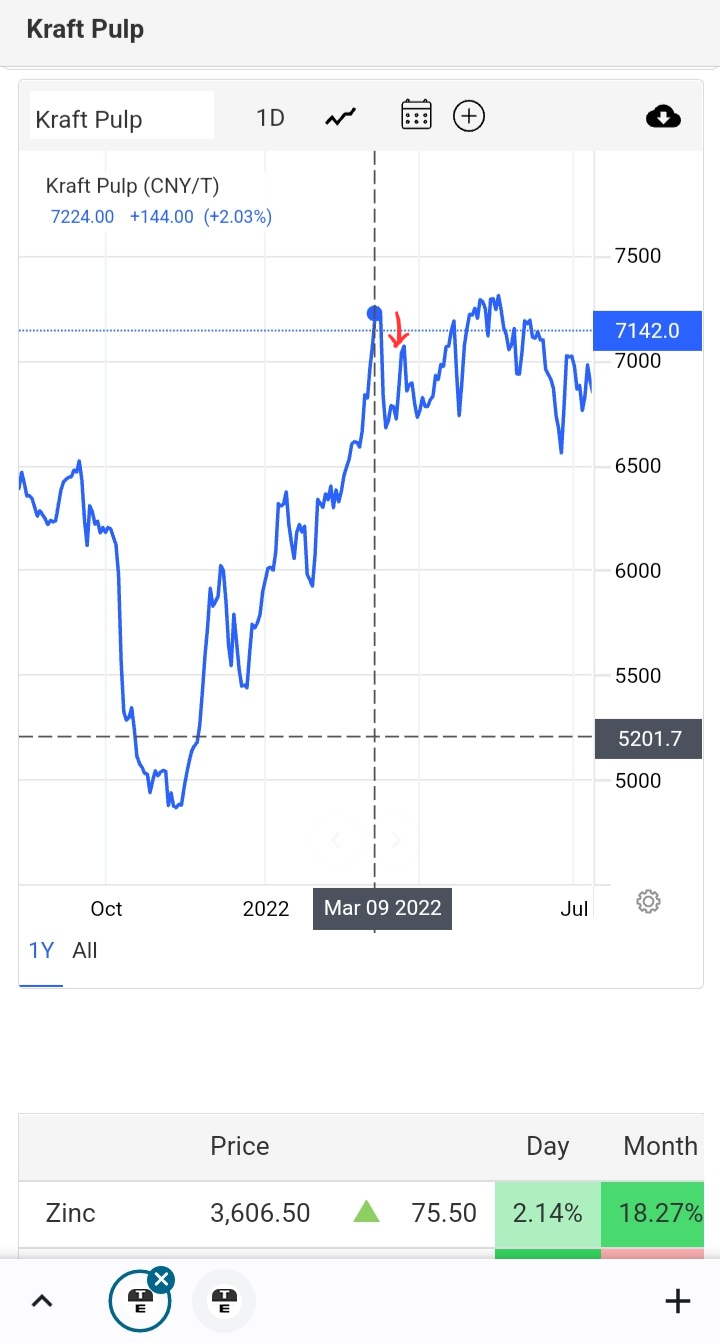Switch to the All time range

85,951
